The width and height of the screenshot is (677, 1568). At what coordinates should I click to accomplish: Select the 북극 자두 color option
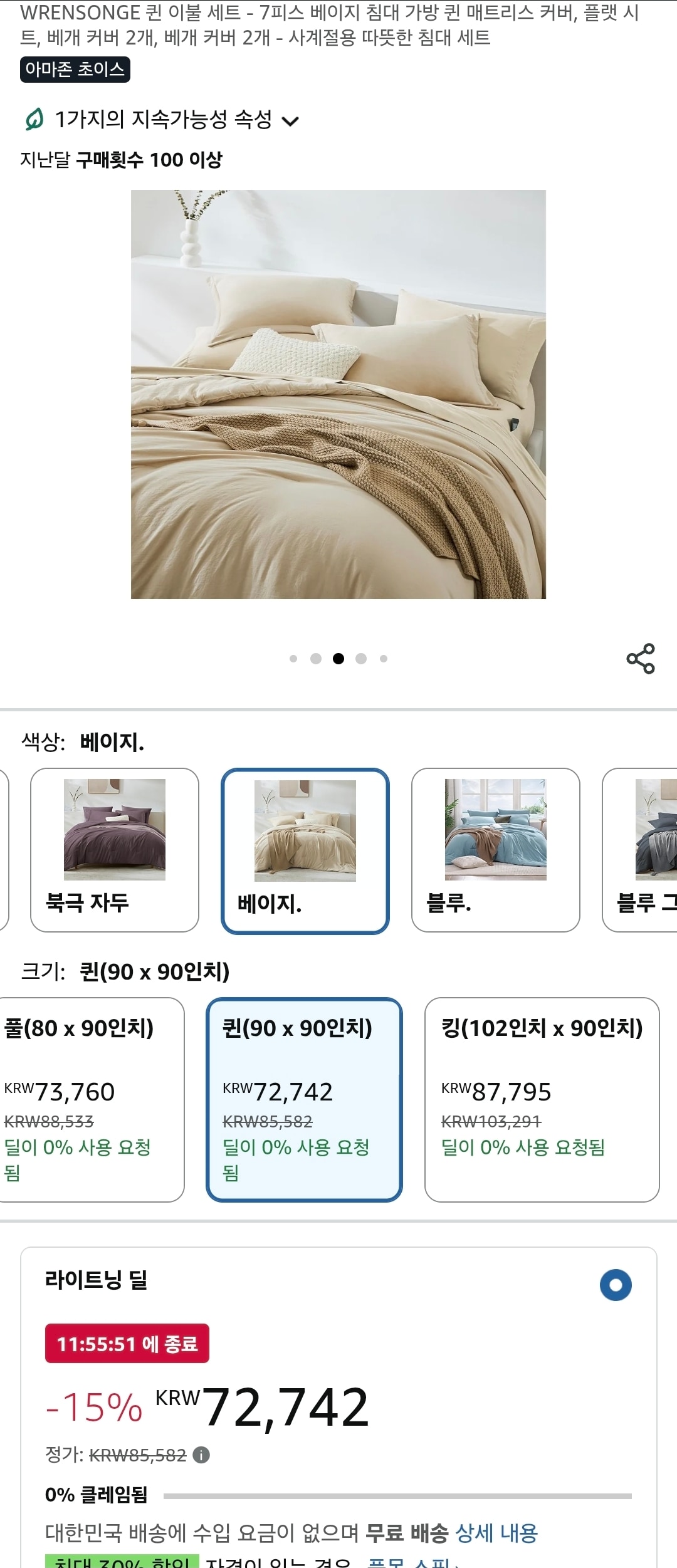115,850
